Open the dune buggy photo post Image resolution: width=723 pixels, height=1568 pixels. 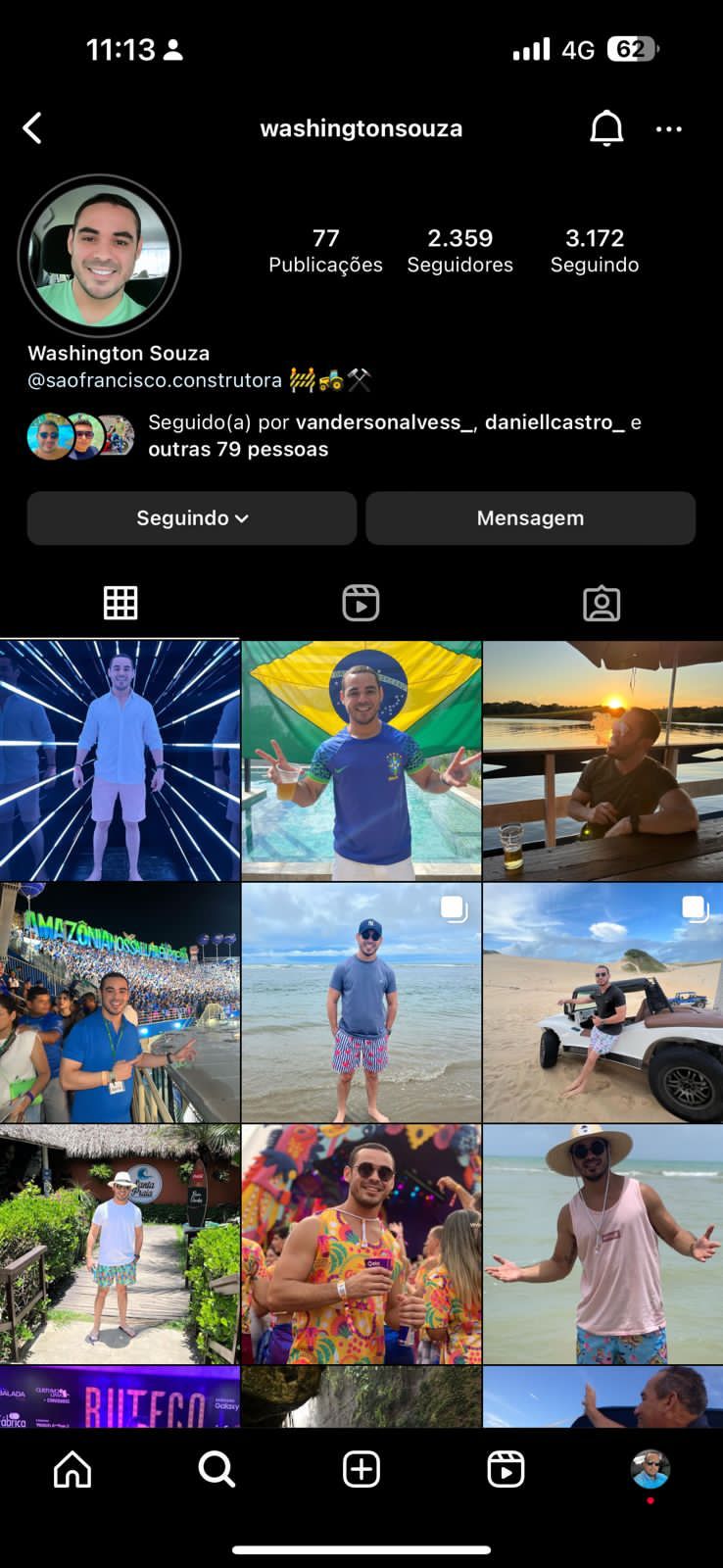click(602, 1002)
